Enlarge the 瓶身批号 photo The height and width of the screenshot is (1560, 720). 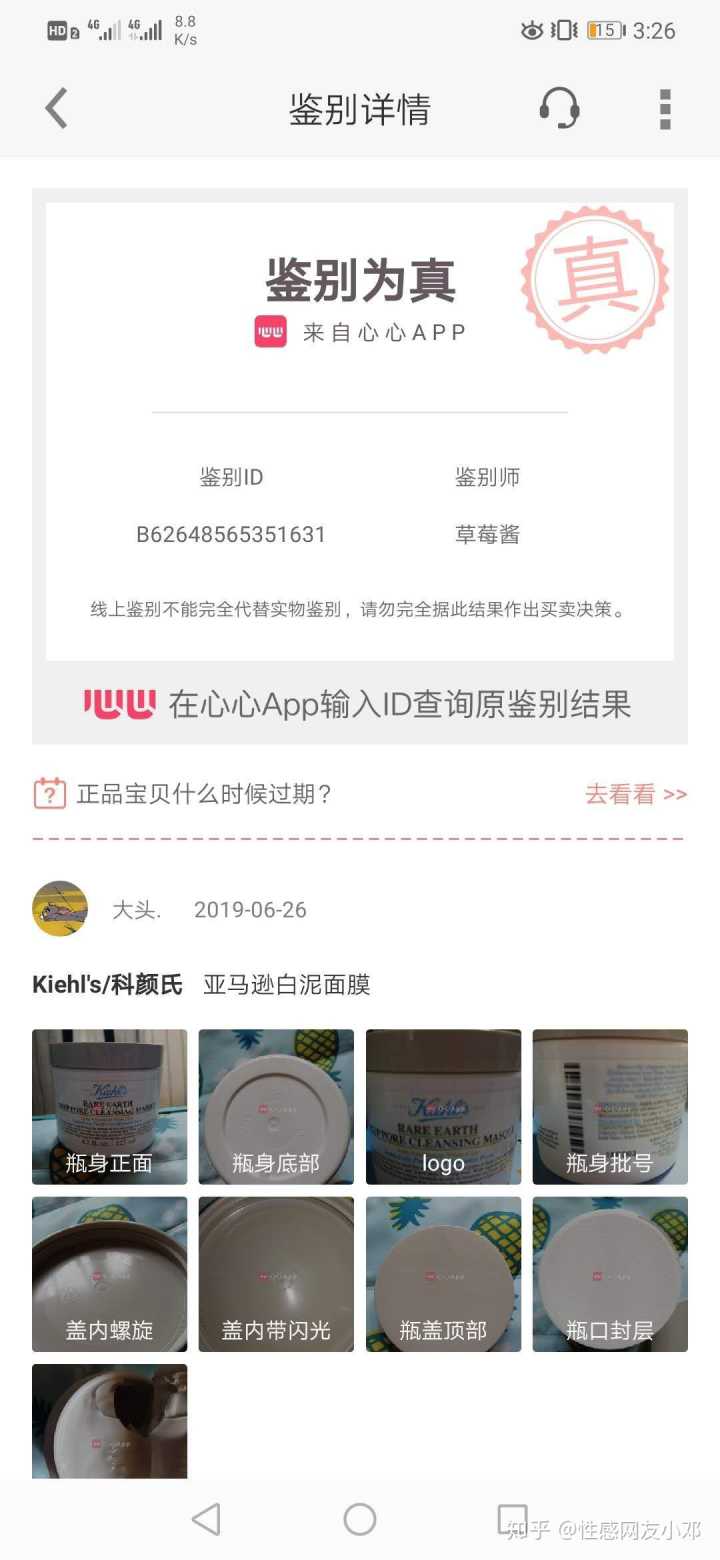(610, 1106)
